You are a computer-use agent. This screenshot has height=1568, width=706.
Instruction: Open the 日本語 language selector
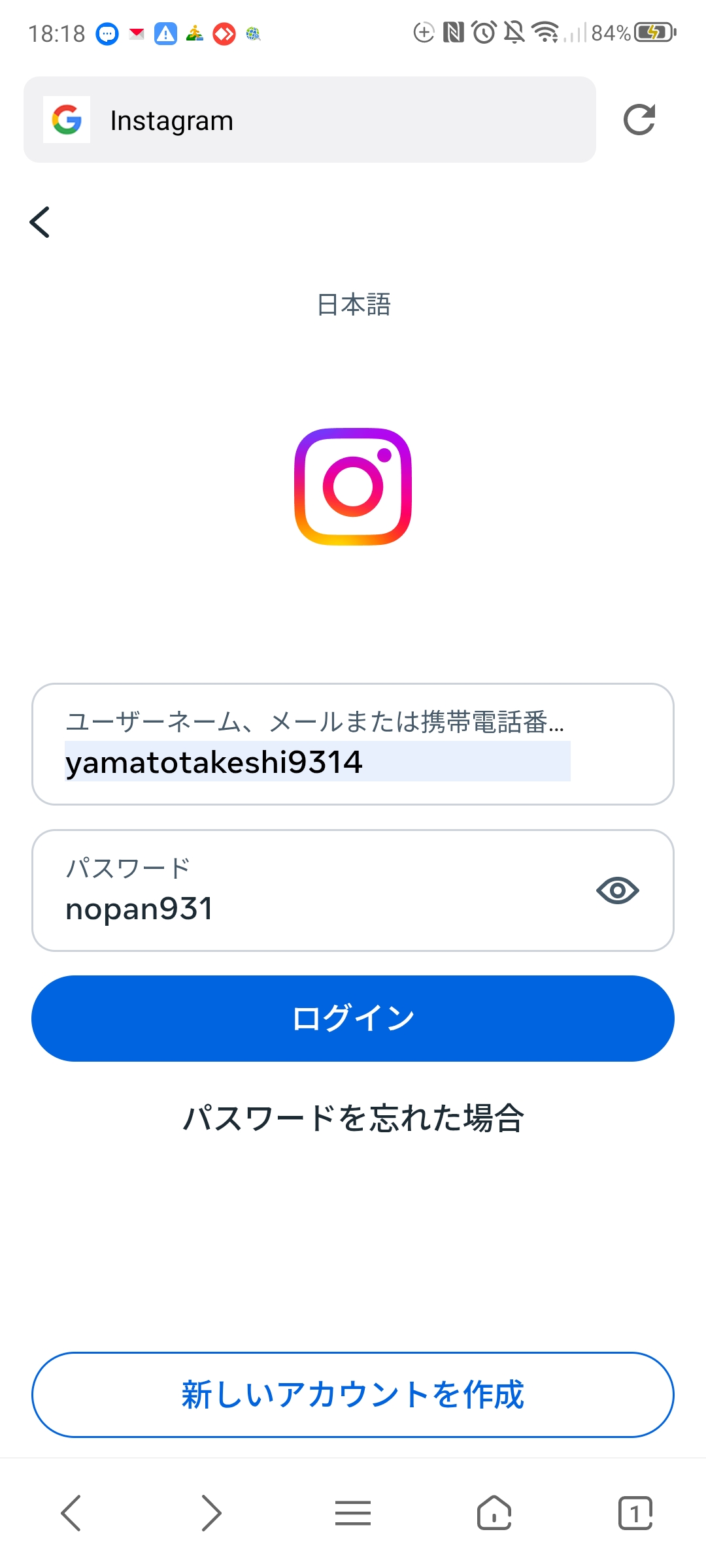click(x=353, y=304)
